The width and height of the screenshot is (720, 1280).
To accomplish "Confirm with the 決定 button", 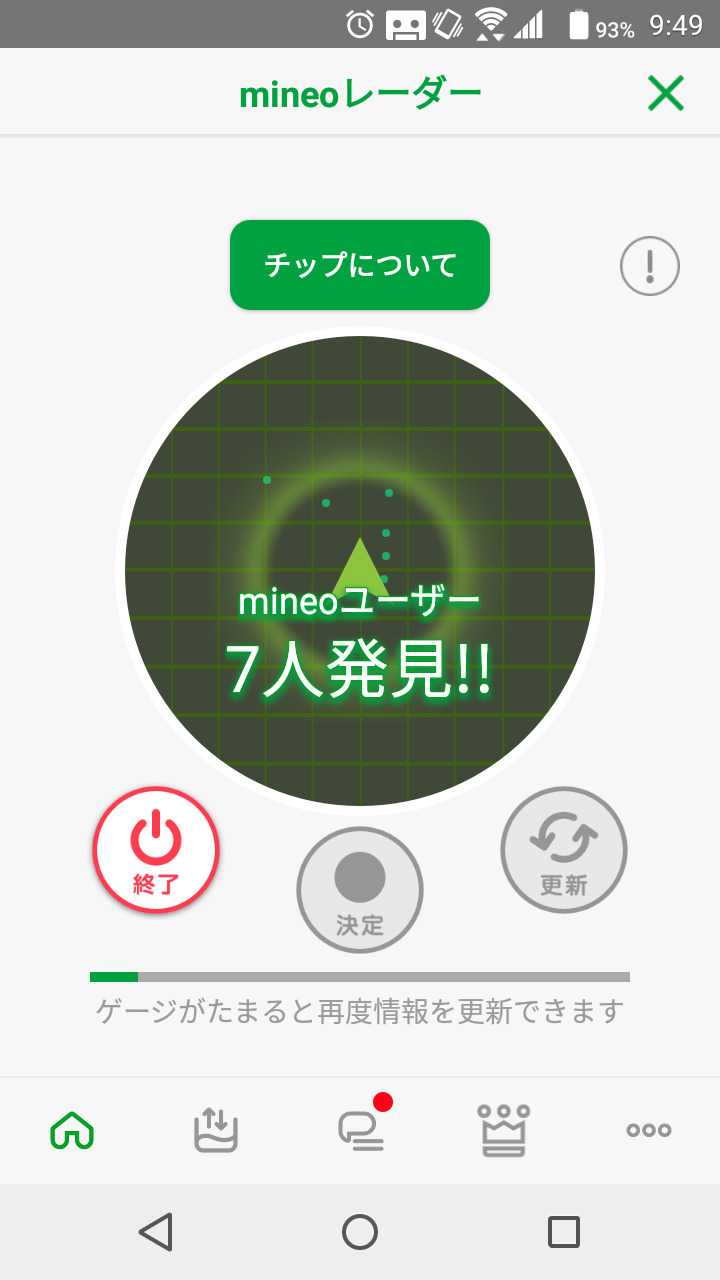I will 360,890.
